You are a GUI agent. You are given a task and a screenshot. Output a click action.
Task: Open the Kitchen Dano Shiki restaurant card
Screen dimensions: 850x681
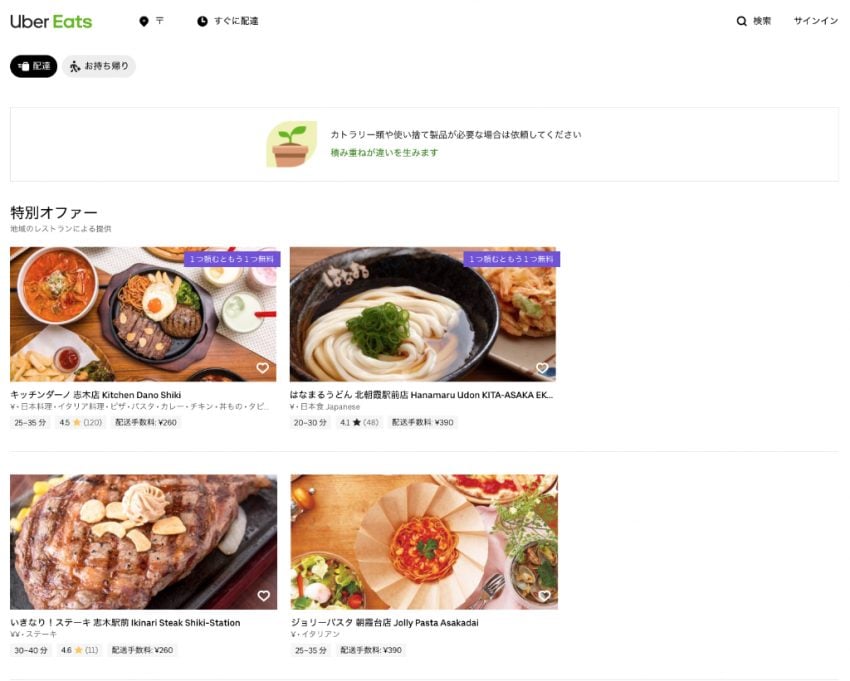click(x=143, y=314)
